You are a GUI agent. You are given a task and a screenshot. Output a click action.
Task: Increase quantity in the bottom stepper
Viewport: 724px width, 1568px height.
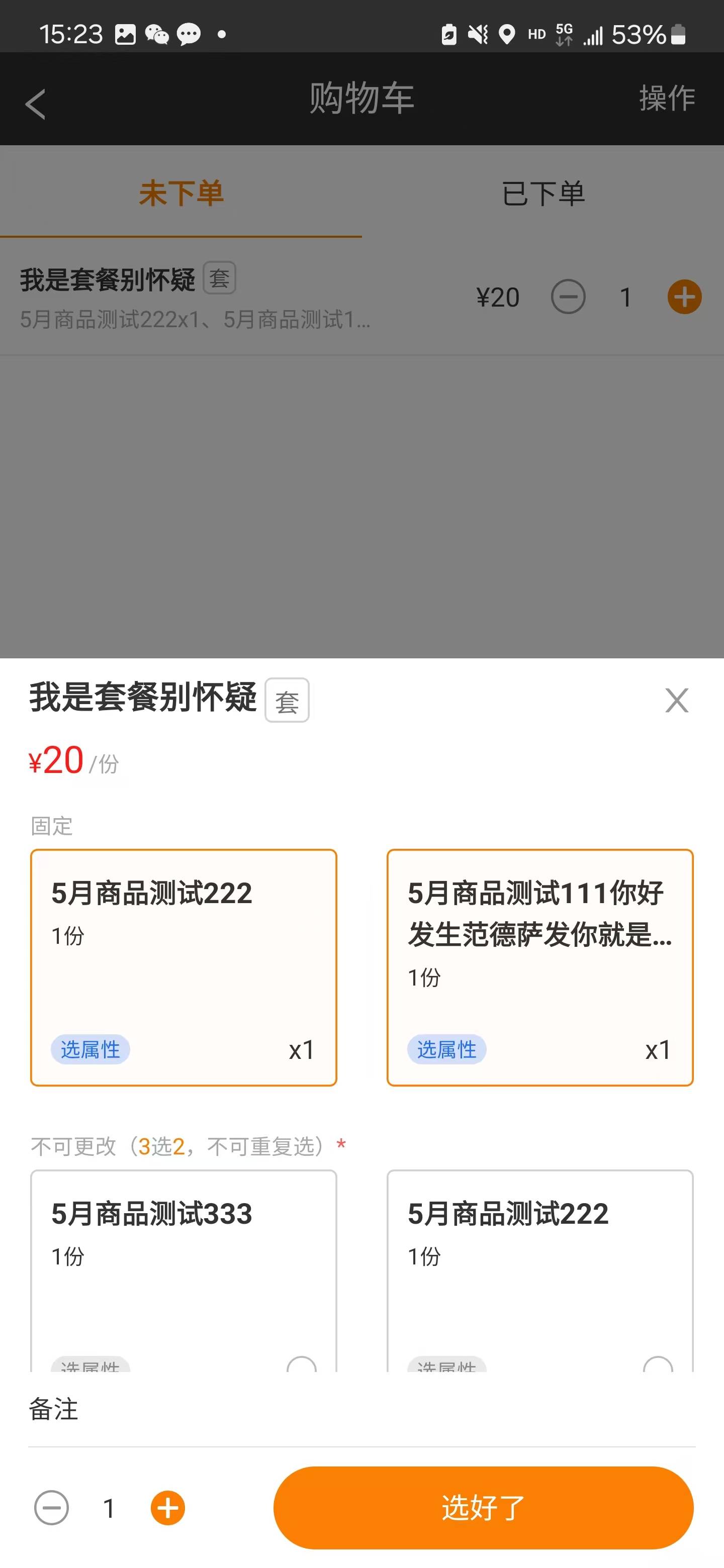(167, 1508)
